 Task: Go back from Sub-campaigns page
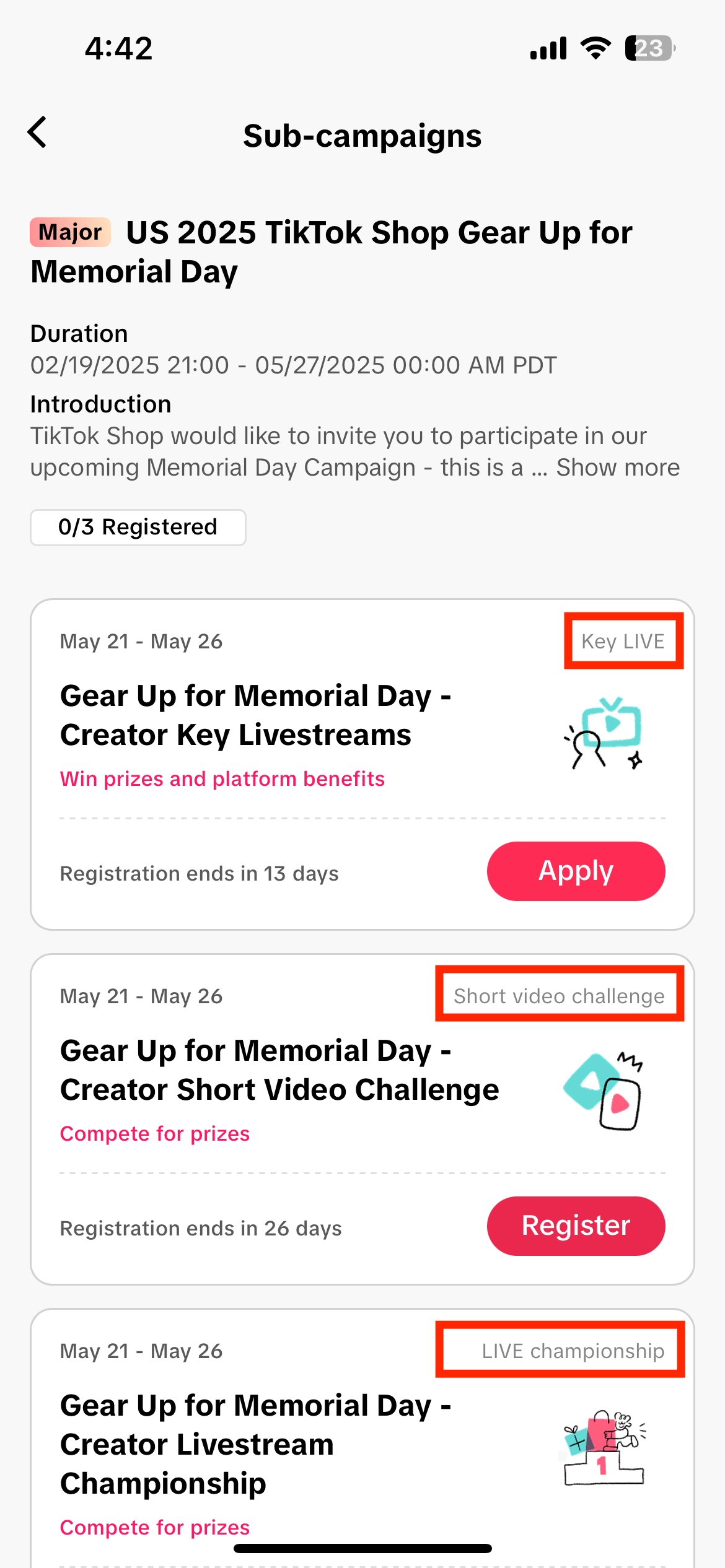38,133
